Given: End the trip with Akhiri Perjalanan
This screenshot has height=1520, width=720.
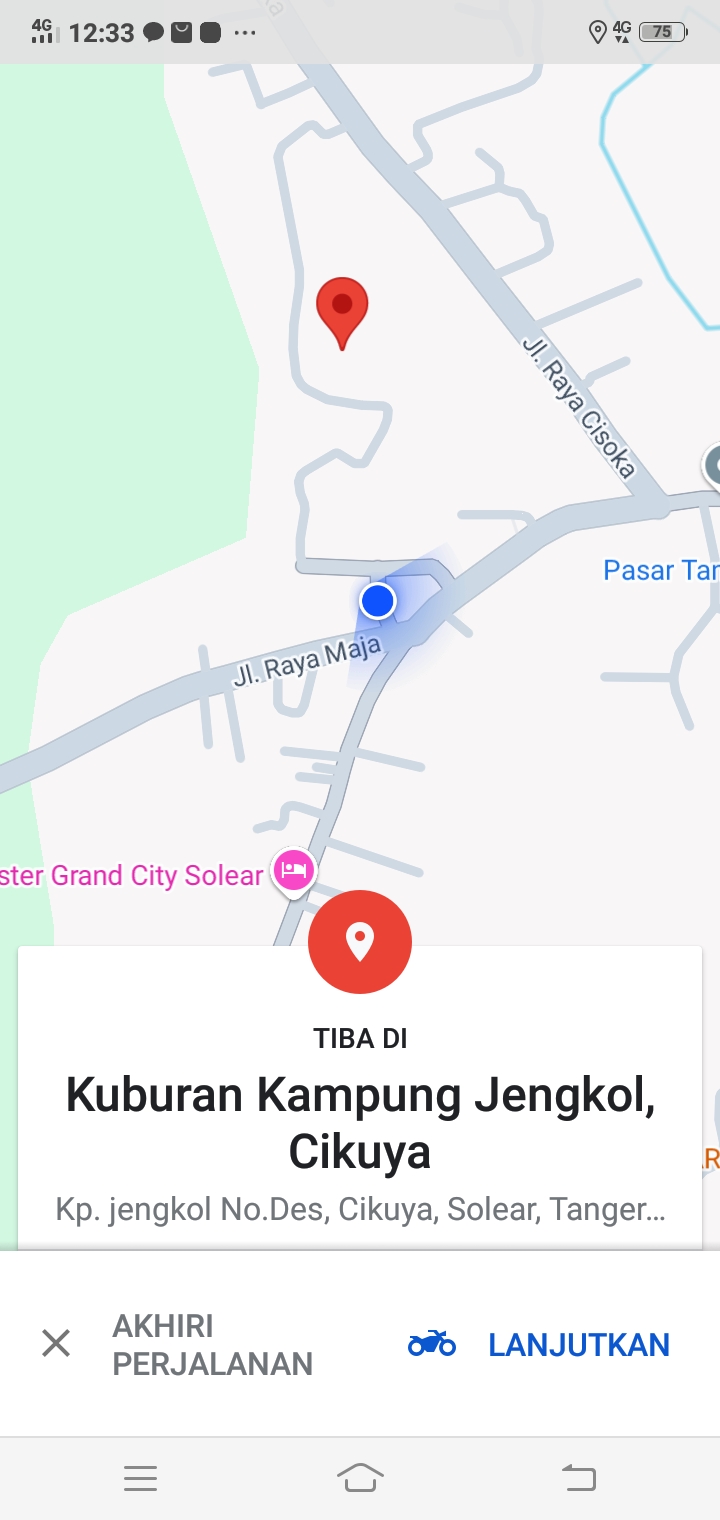Looking at the screenshot, I should 178,1344.
